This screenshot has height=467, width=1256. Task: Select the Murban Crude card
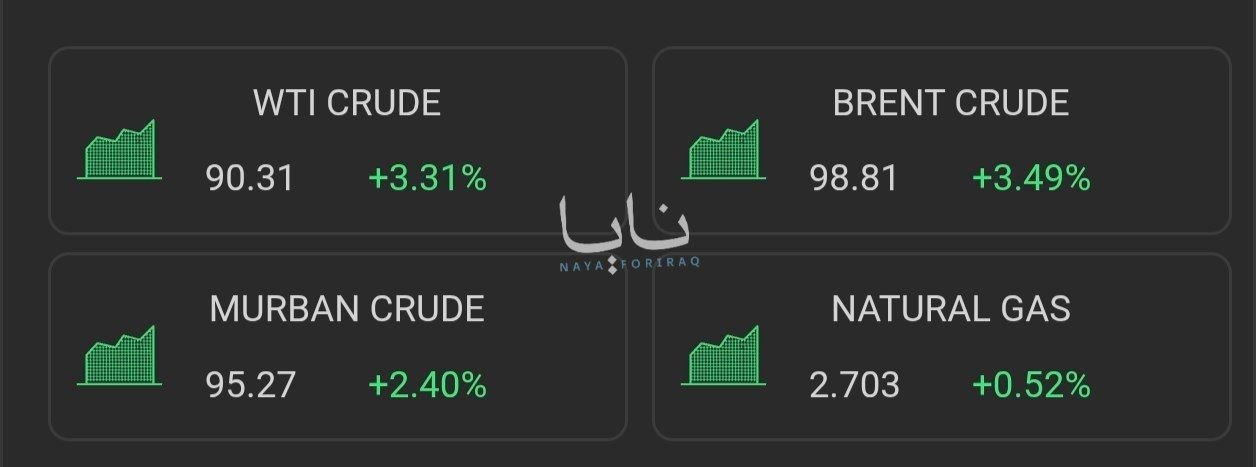pyautogui.click(x=337, y=346)
